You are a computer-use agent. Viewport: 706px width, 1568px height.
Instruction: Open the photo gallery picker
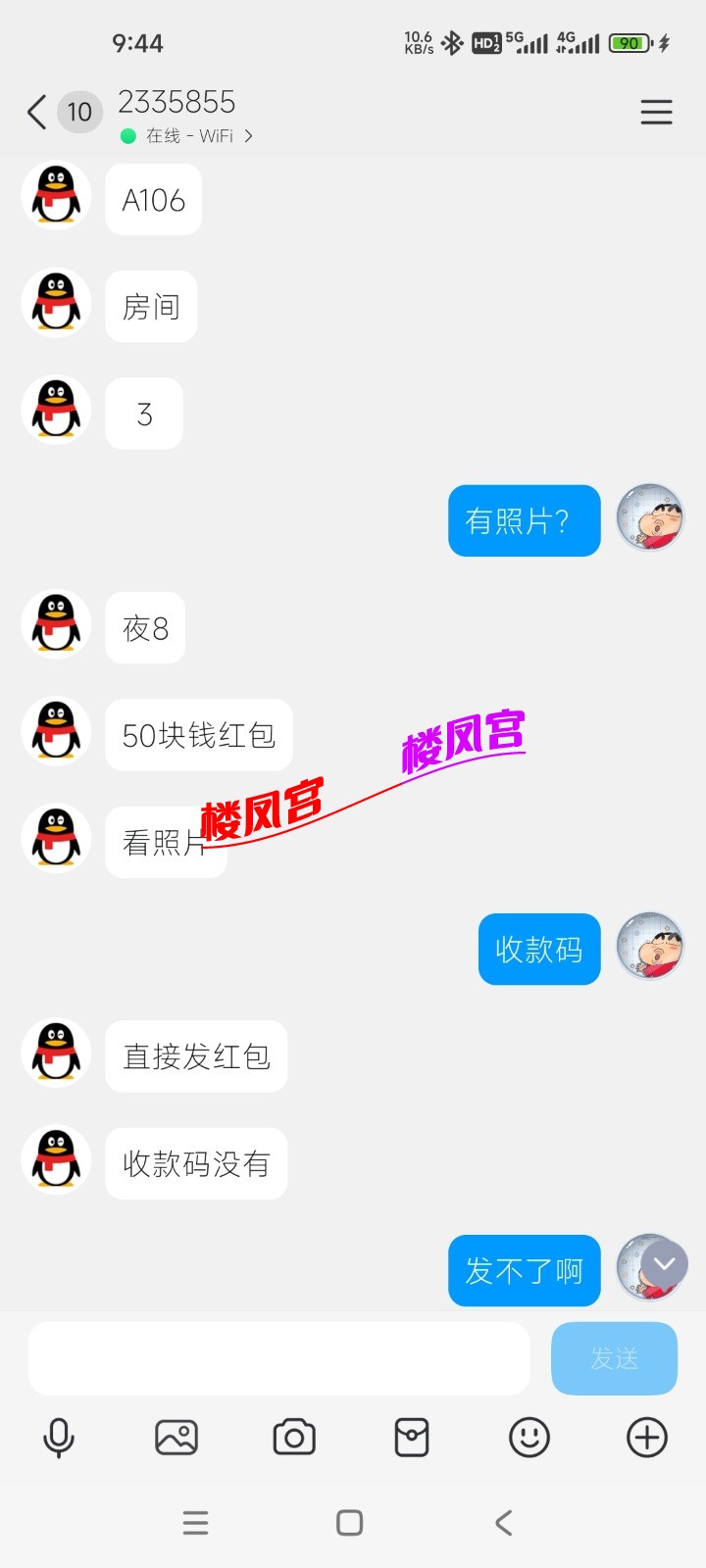[176, 1438]
